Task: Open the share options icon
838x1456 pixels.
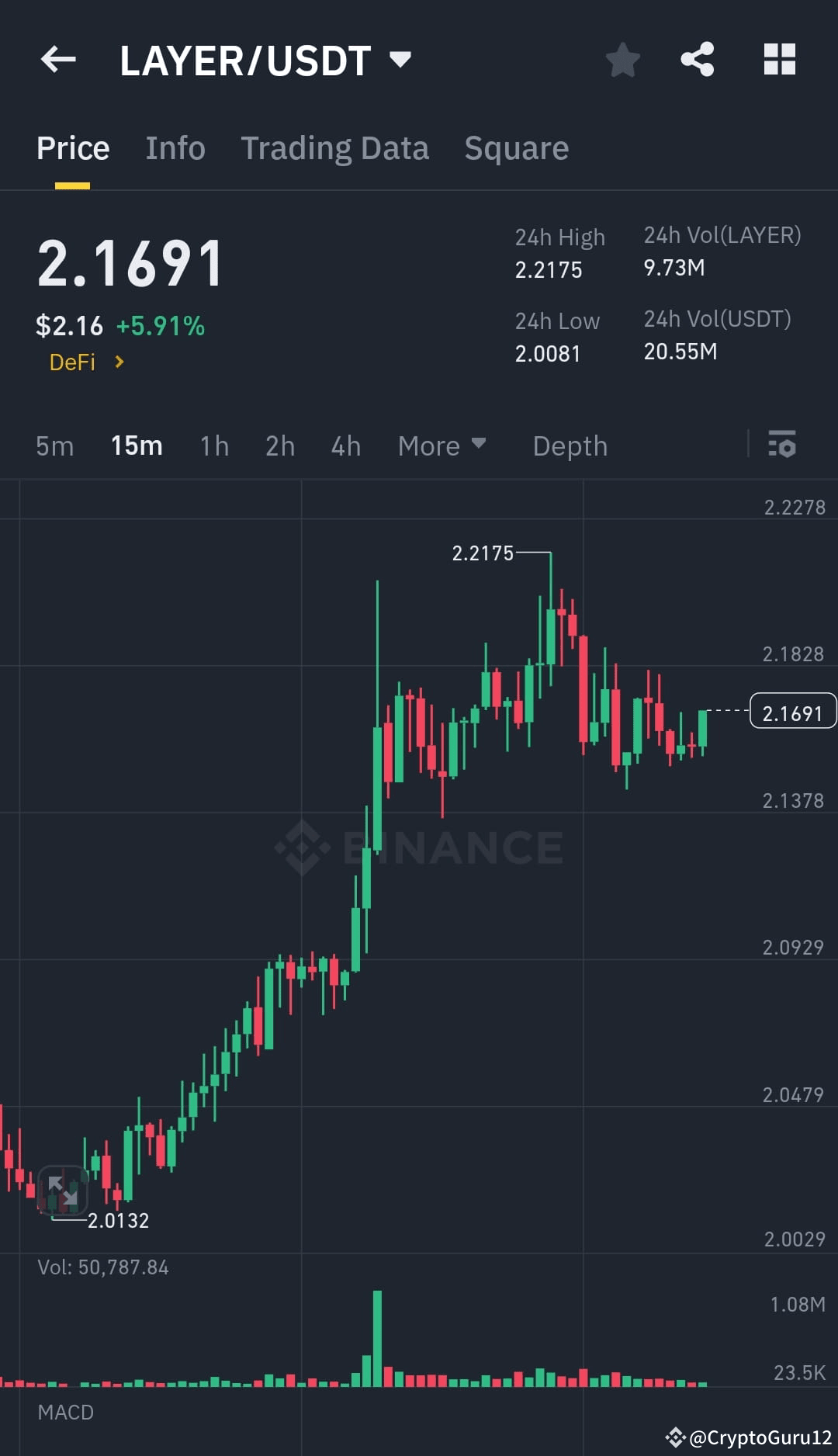Action: (697, 61)
